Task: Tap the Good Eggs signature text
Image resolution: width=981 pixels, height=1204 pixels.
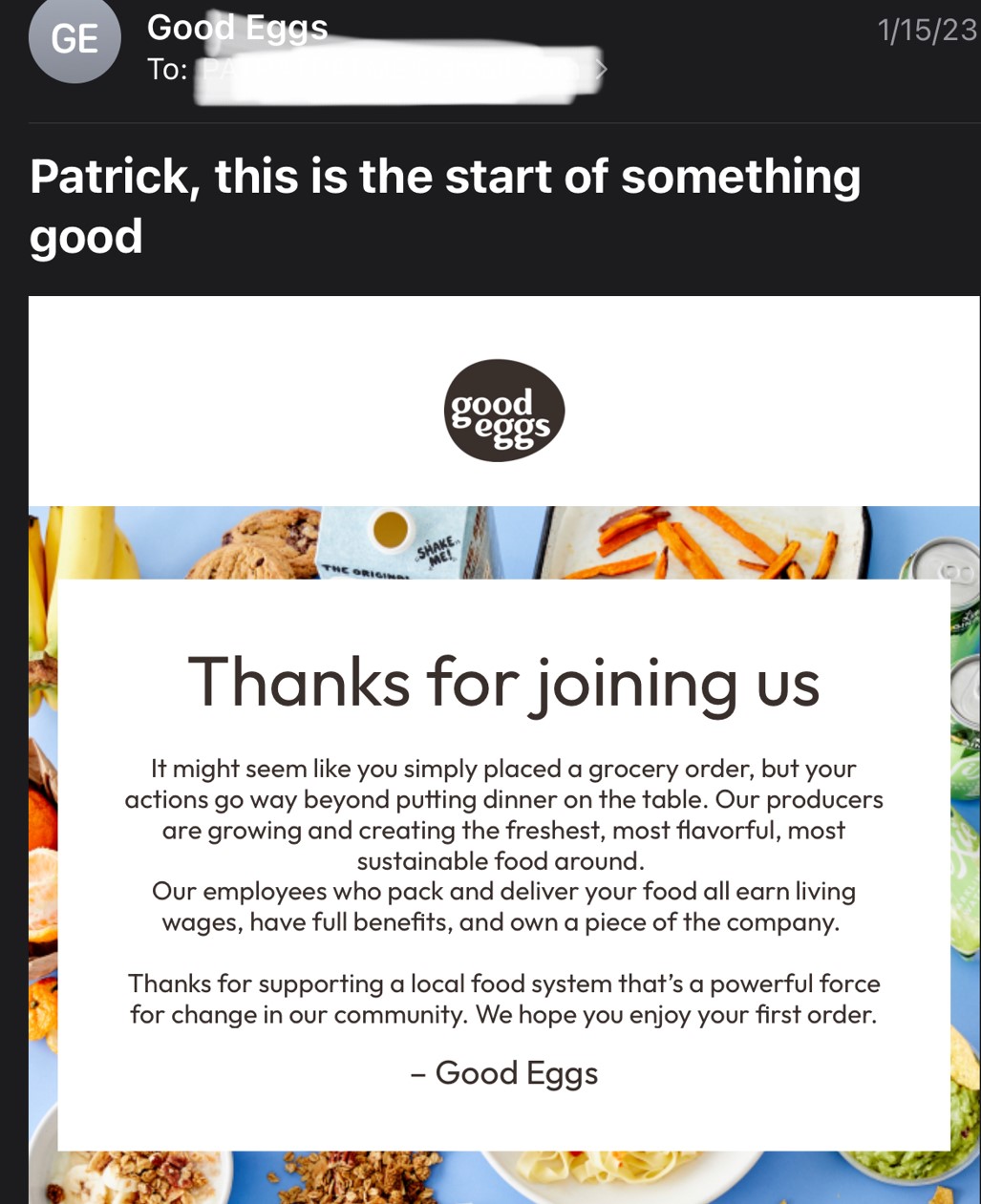Action: pyautogui.click(x=503, y=1072)
